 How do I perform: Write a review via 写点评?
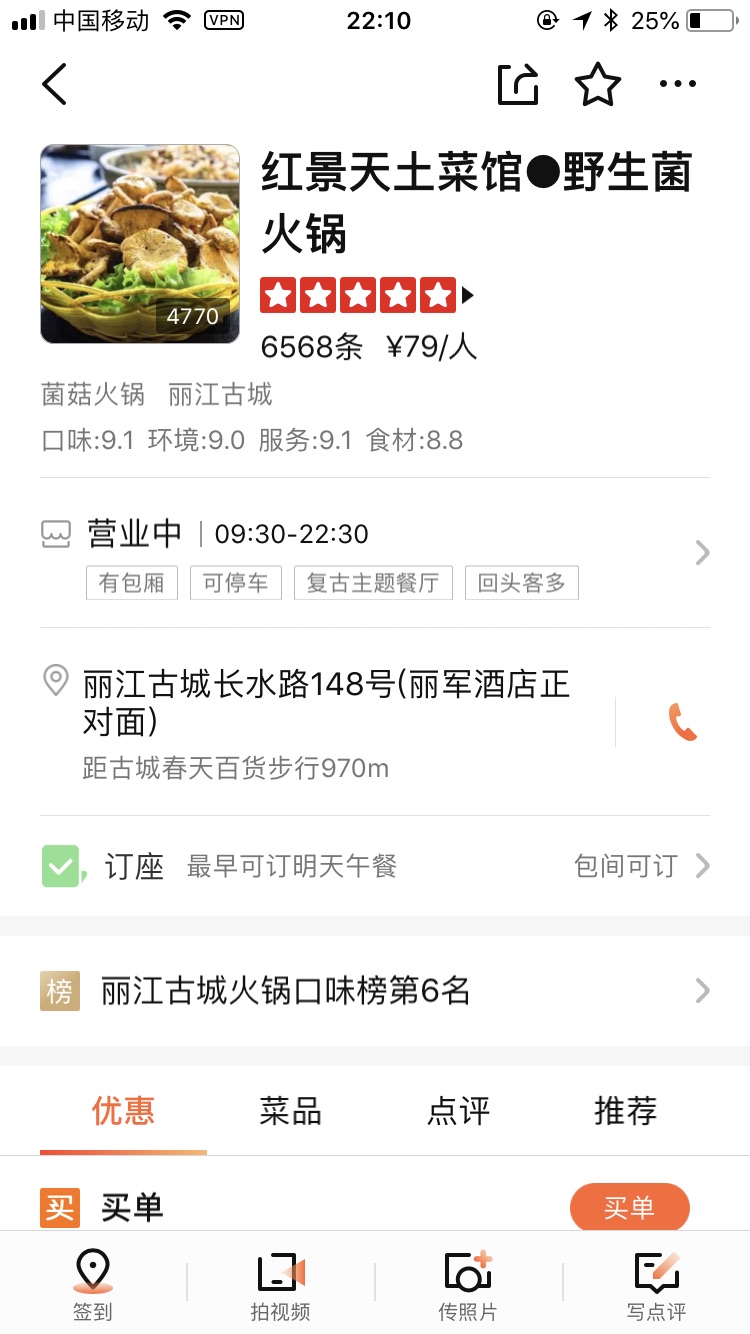[x=656, y=1284]
